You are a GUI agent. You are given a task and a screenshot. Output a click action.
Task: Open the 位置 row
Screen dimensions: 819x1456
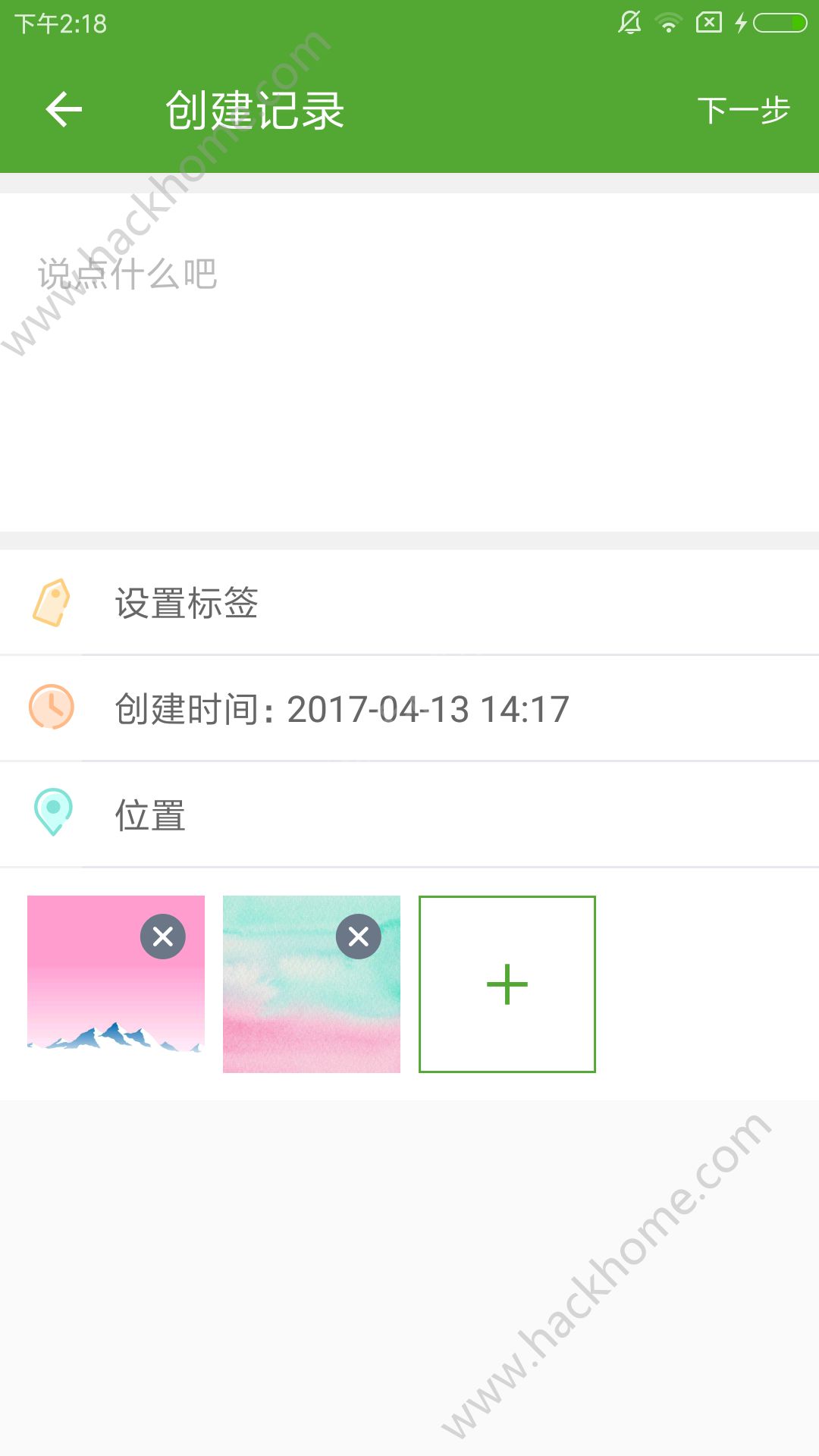[x=409, y=815]
